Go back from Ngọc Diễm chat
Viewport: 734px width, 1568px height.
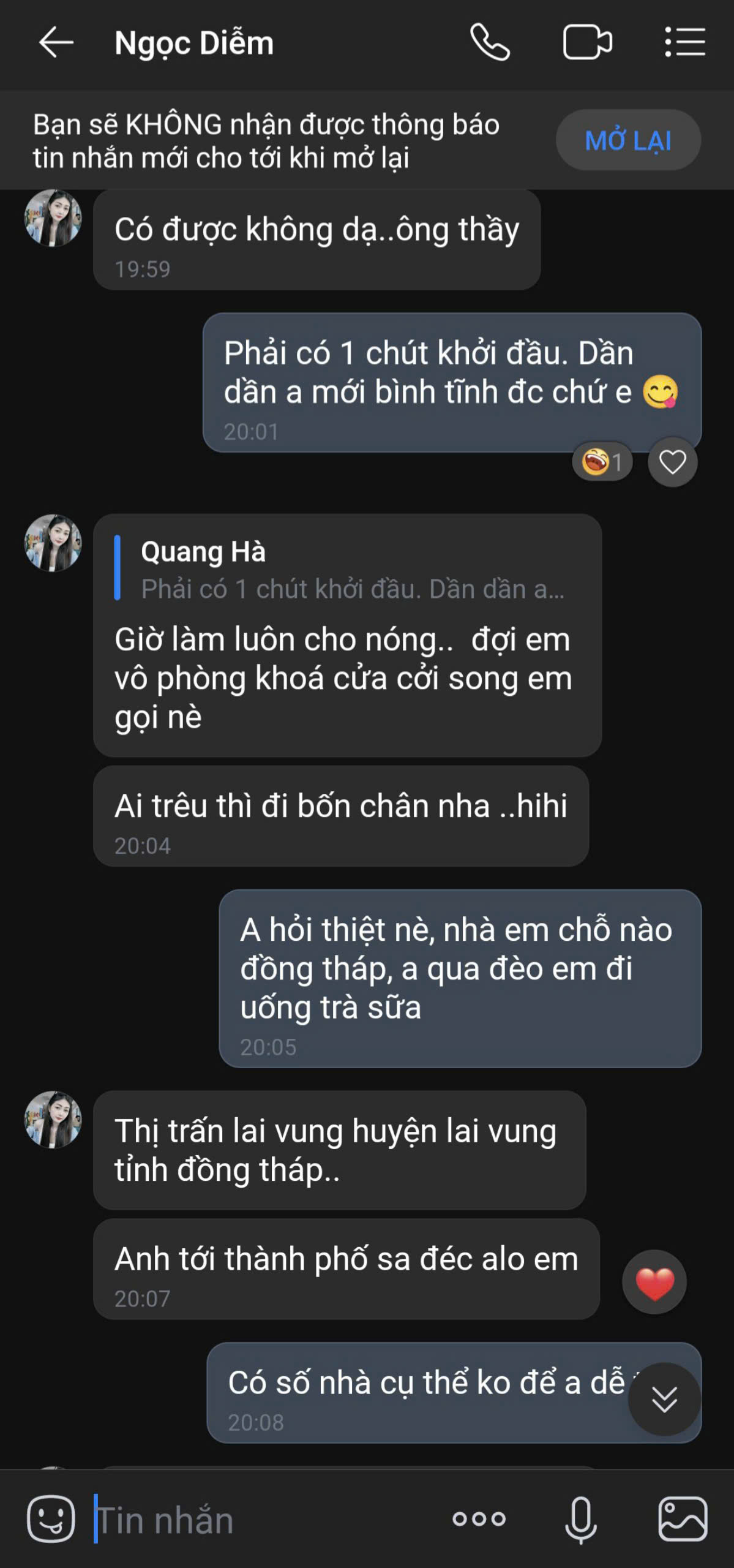coord(56,43)
